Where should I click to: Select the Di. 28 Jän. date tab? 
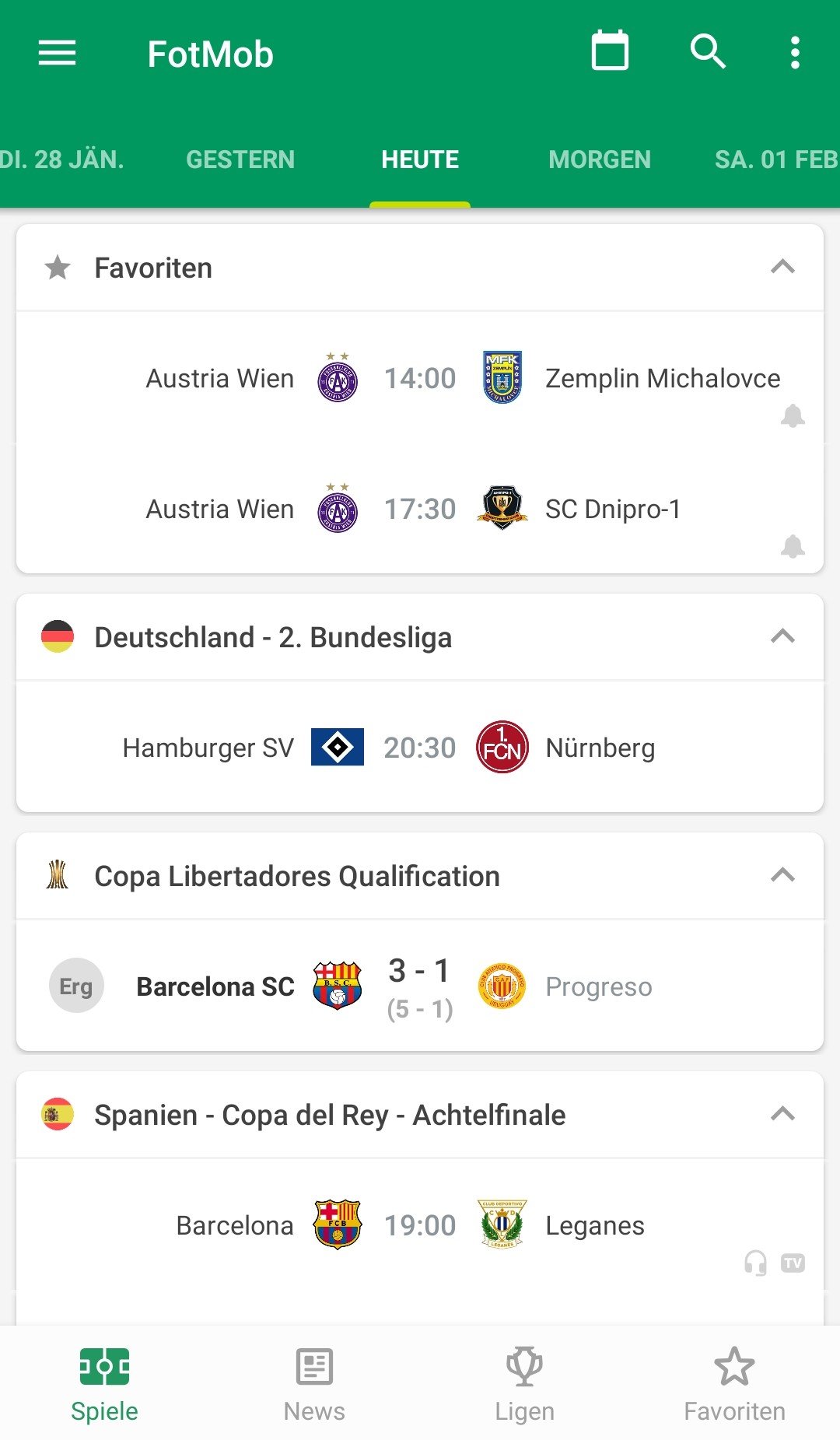tap(62, 159)
